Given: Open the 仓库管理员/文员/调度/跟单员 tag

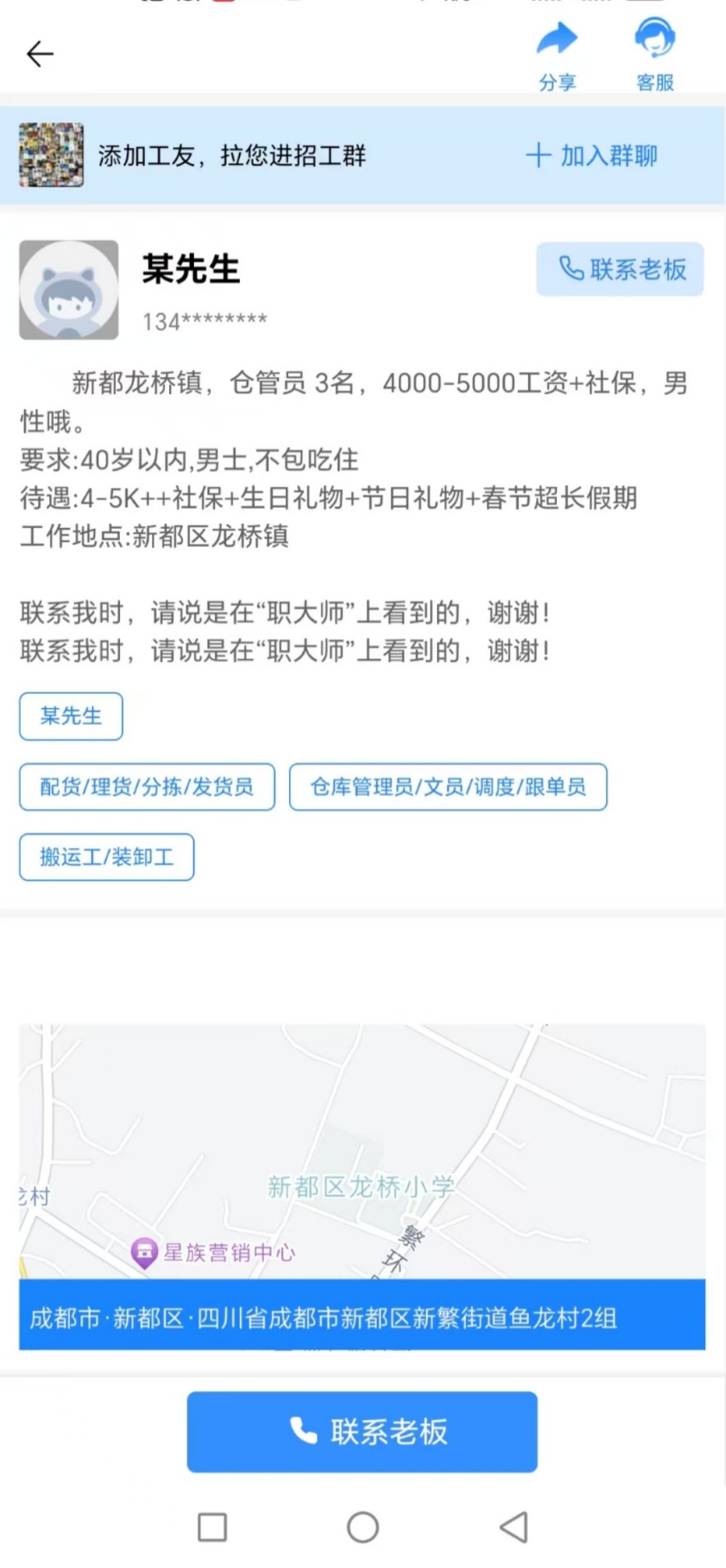Looking at the screenshot, I should pyautogui.click(x=448, y=787).
